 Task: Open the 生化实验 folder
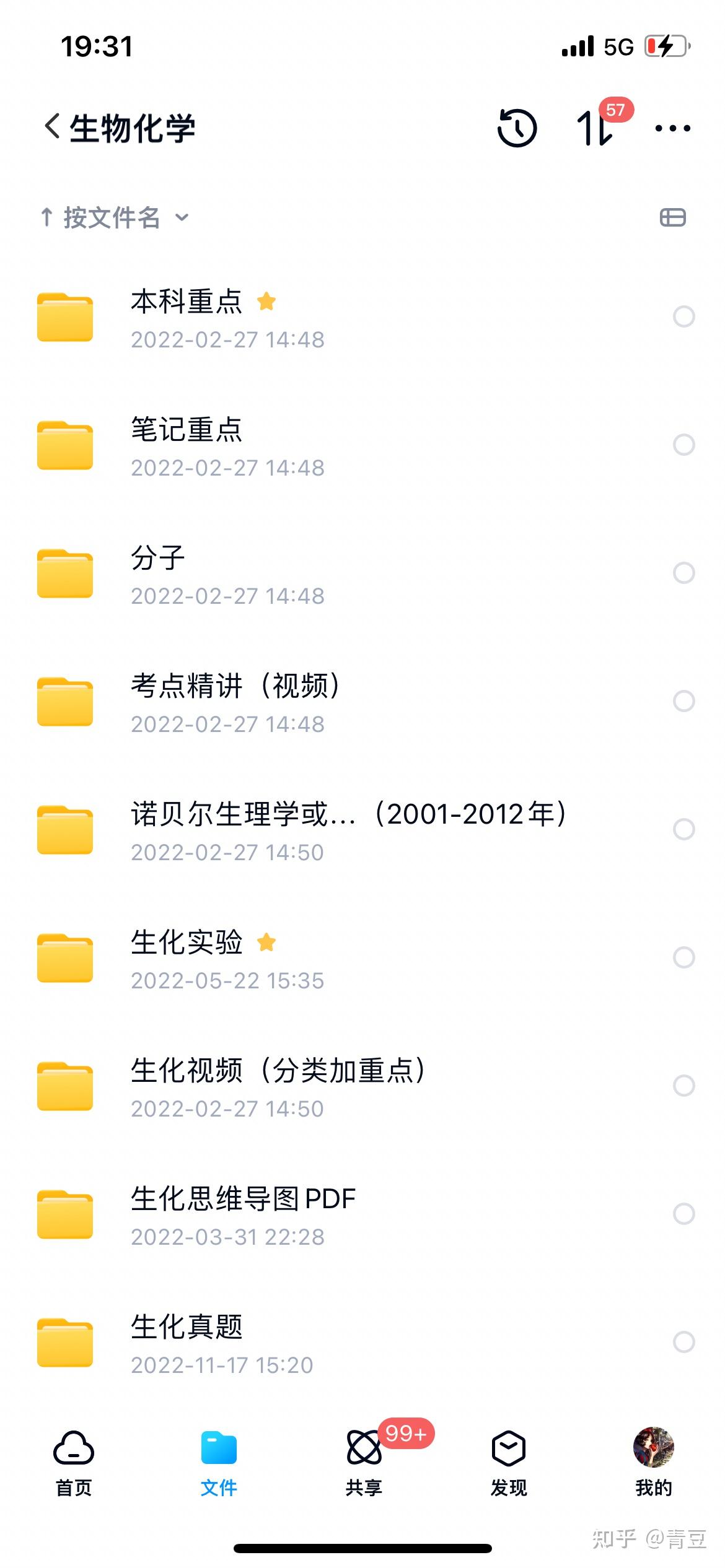point(186,958)
